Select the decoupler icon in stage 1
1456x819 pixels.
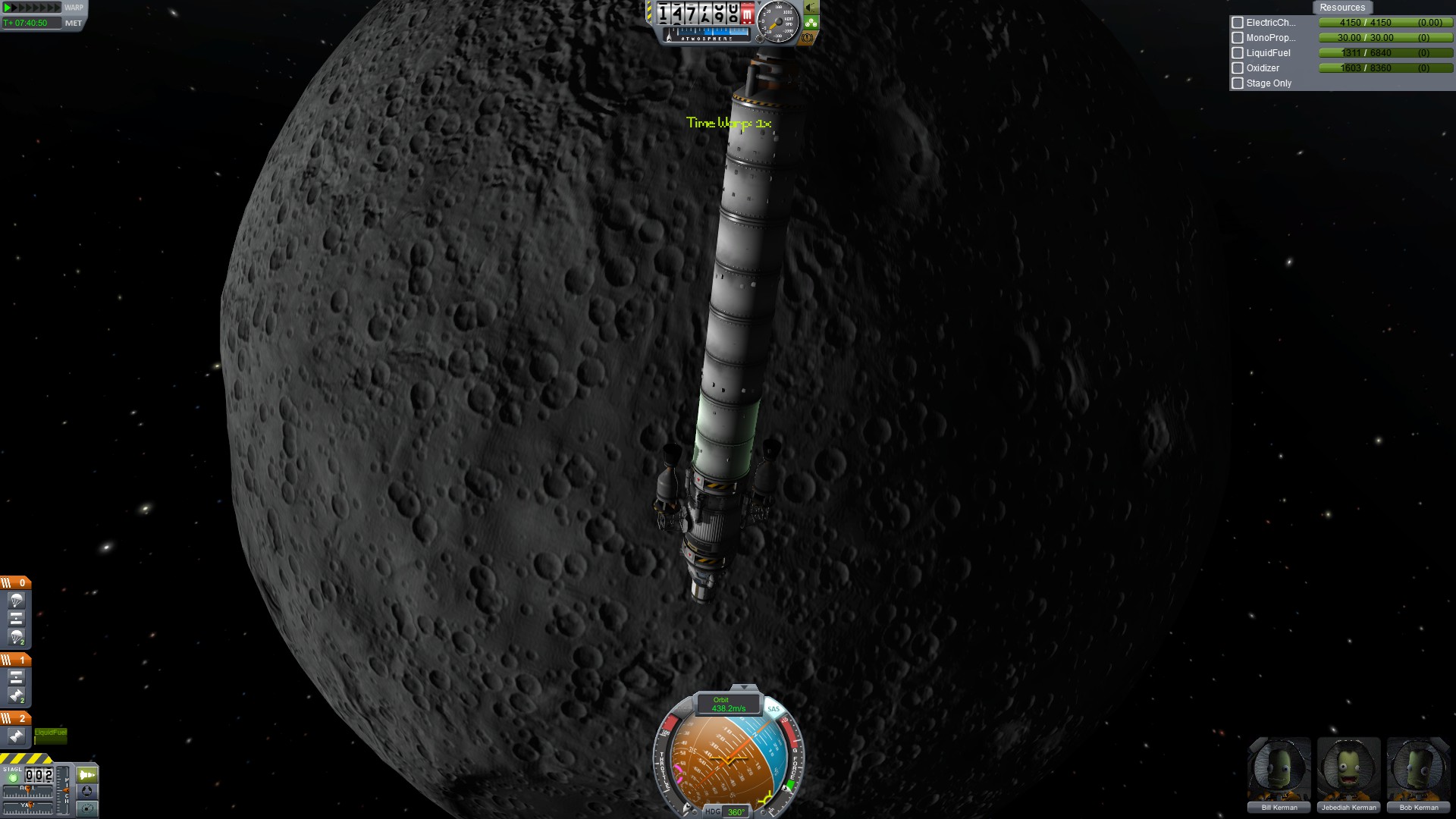[x=16, y=677]
